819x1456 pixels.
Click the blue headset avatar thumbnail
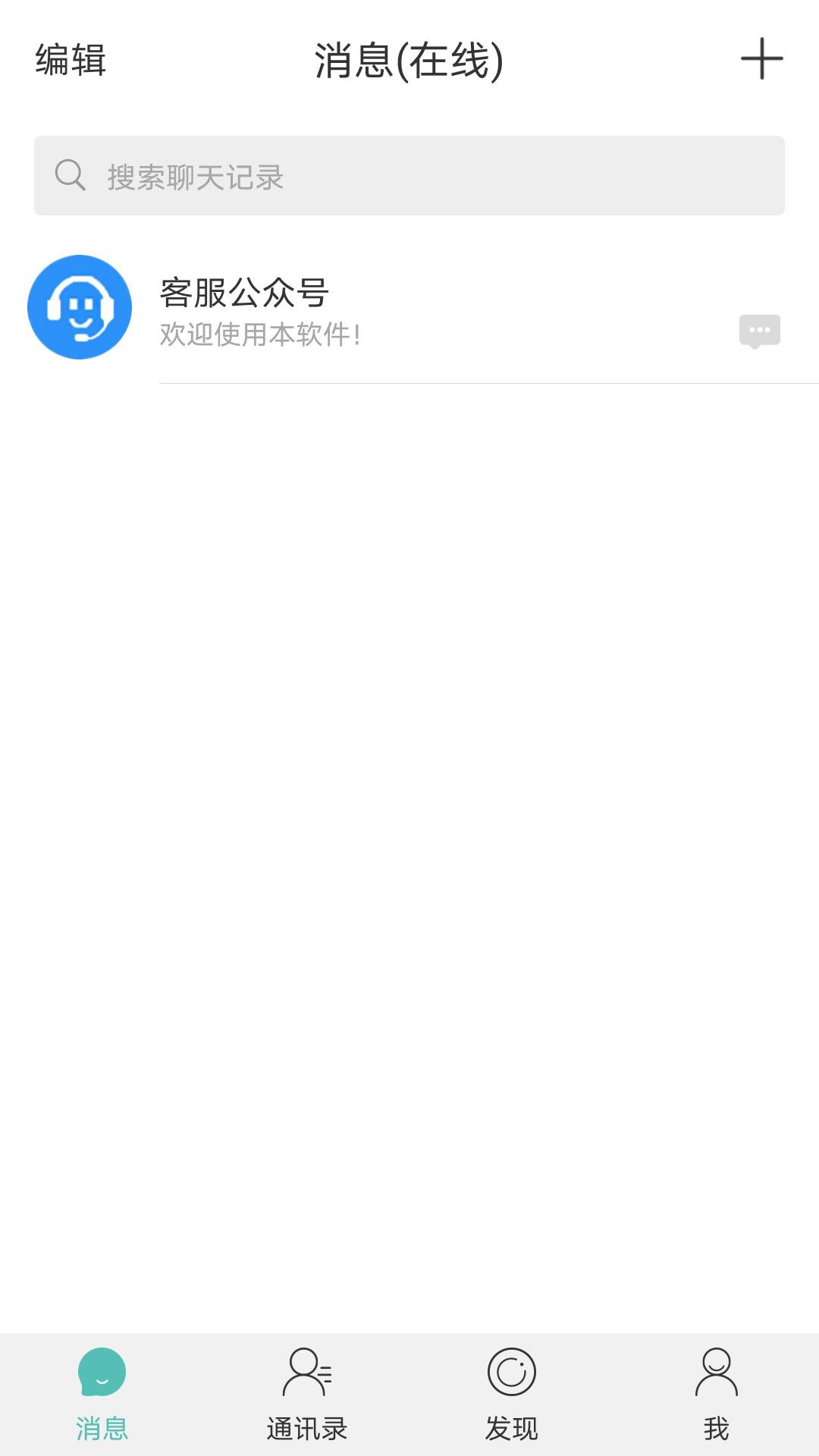[80, 307]
